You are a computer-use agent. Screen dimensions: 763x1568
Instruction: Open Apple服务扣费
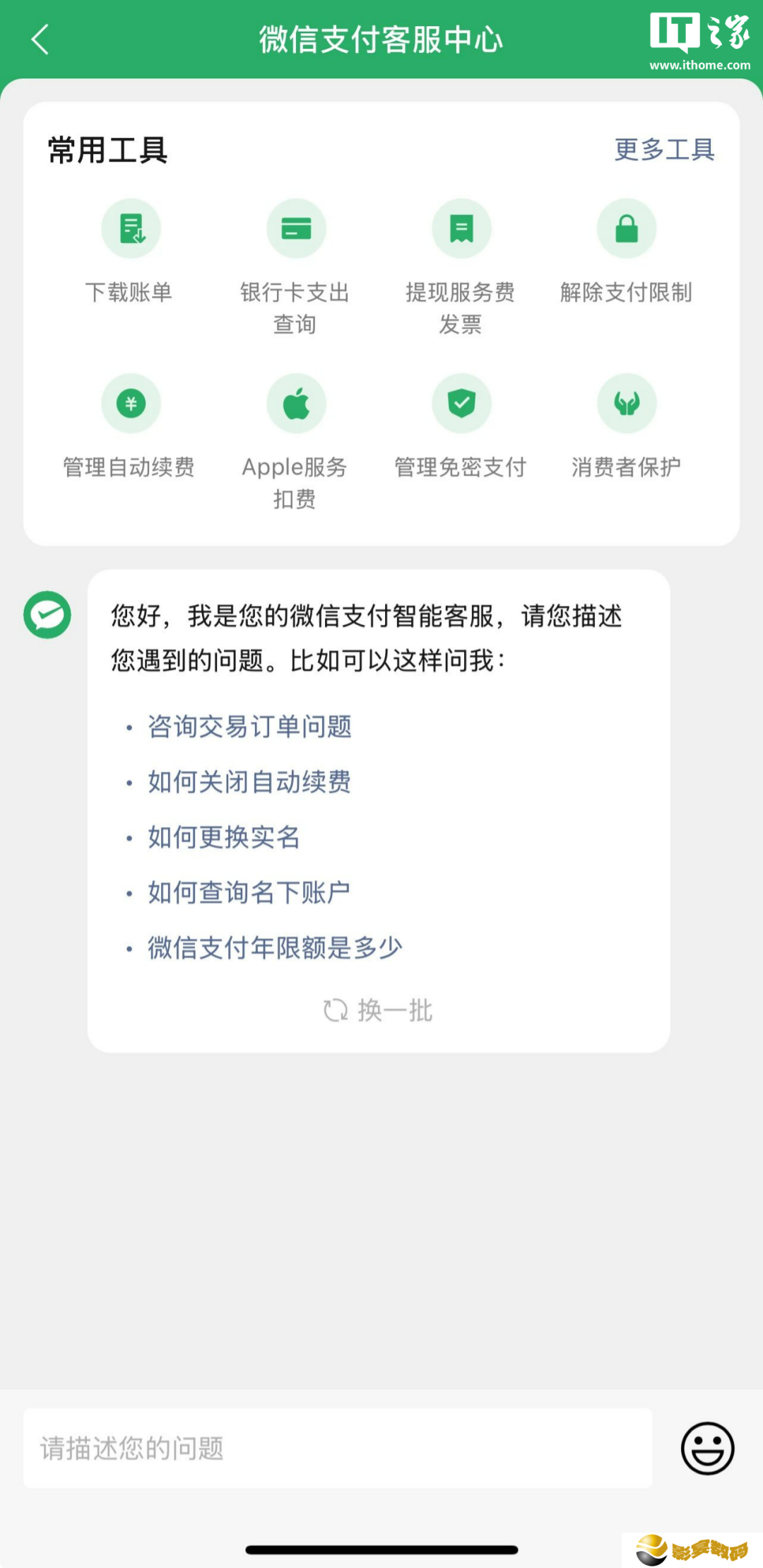295,443
